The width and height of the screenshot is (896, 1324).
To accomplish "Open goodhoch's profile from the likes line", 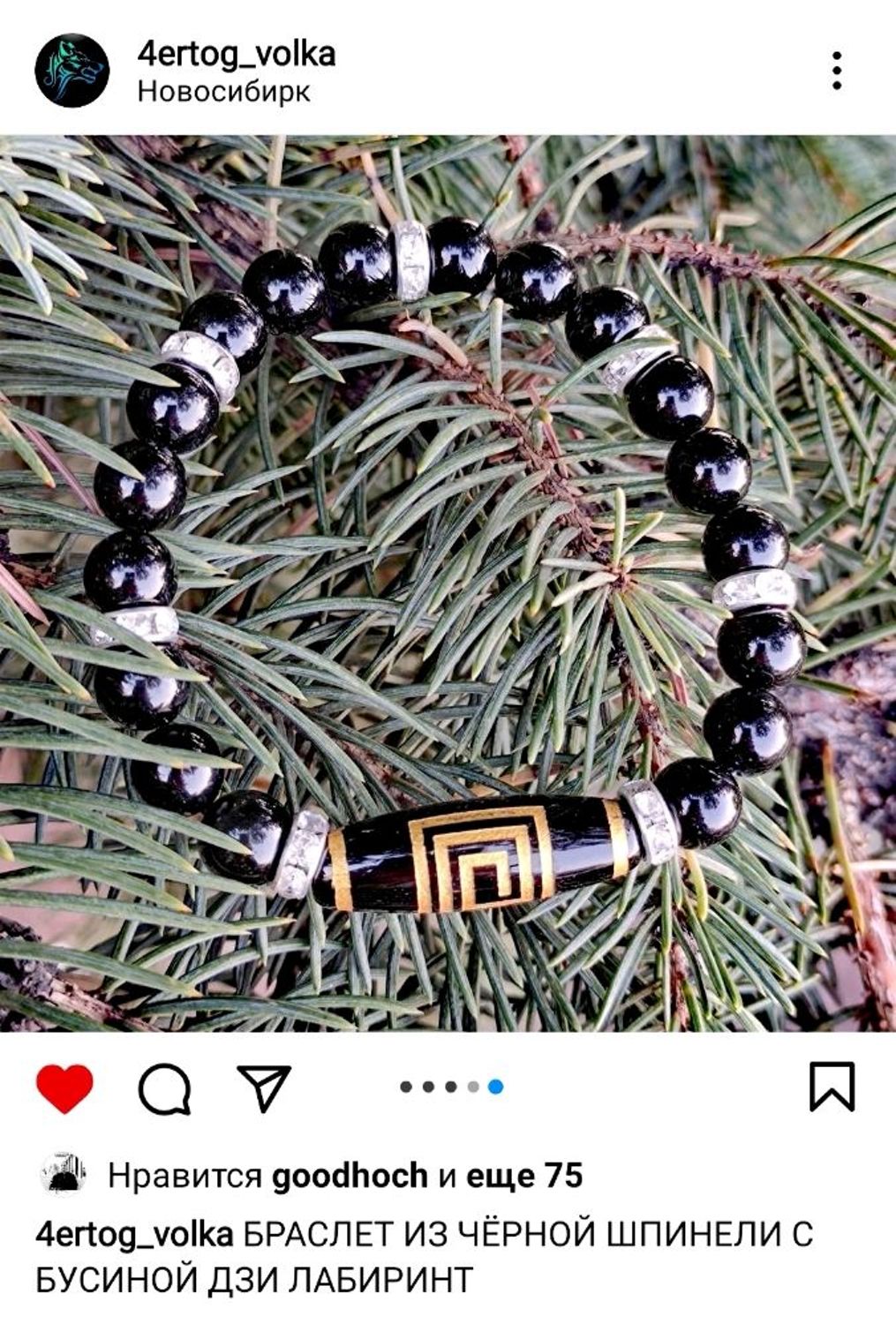I will pyautogui.click(x=350, y=1176).
